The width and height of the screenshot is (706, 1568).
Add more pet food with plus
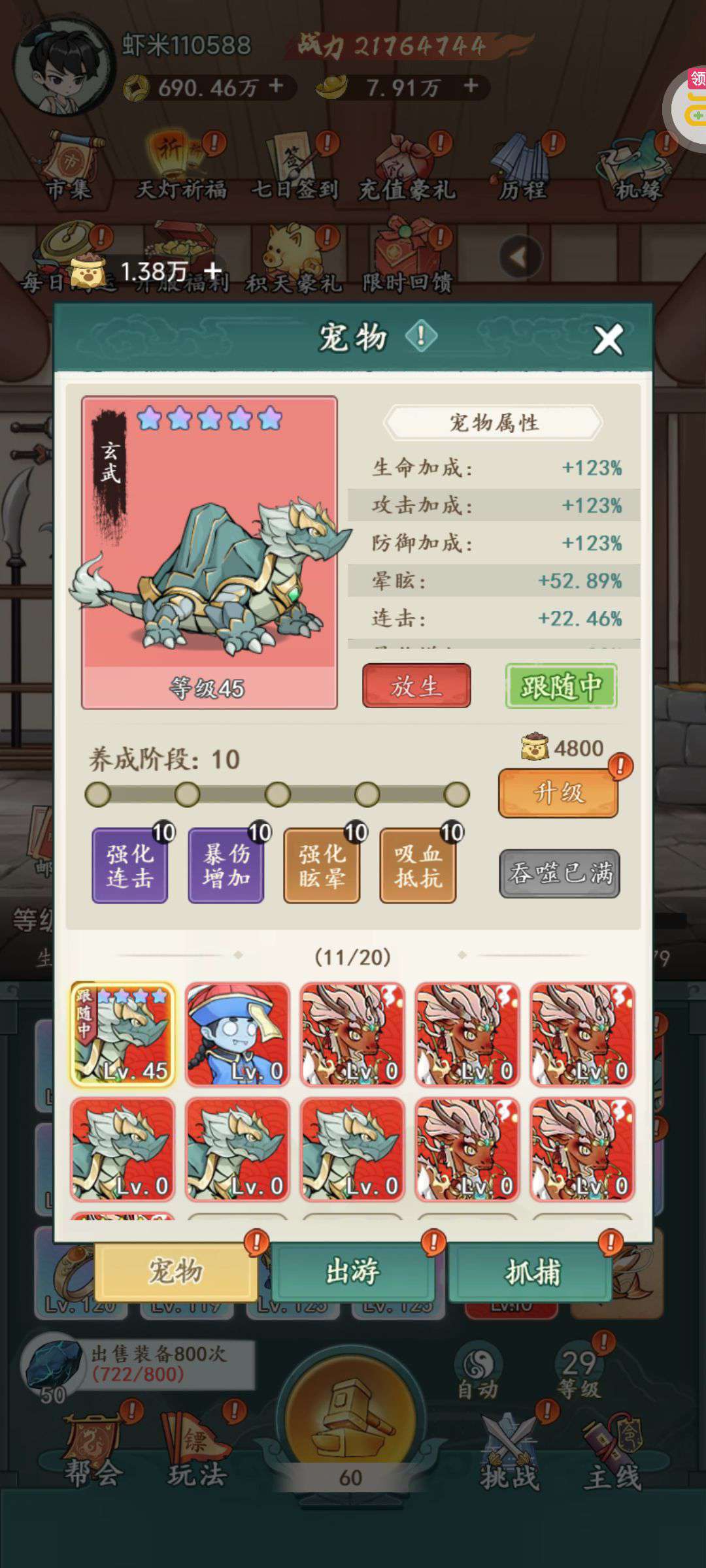coord(213,270)
